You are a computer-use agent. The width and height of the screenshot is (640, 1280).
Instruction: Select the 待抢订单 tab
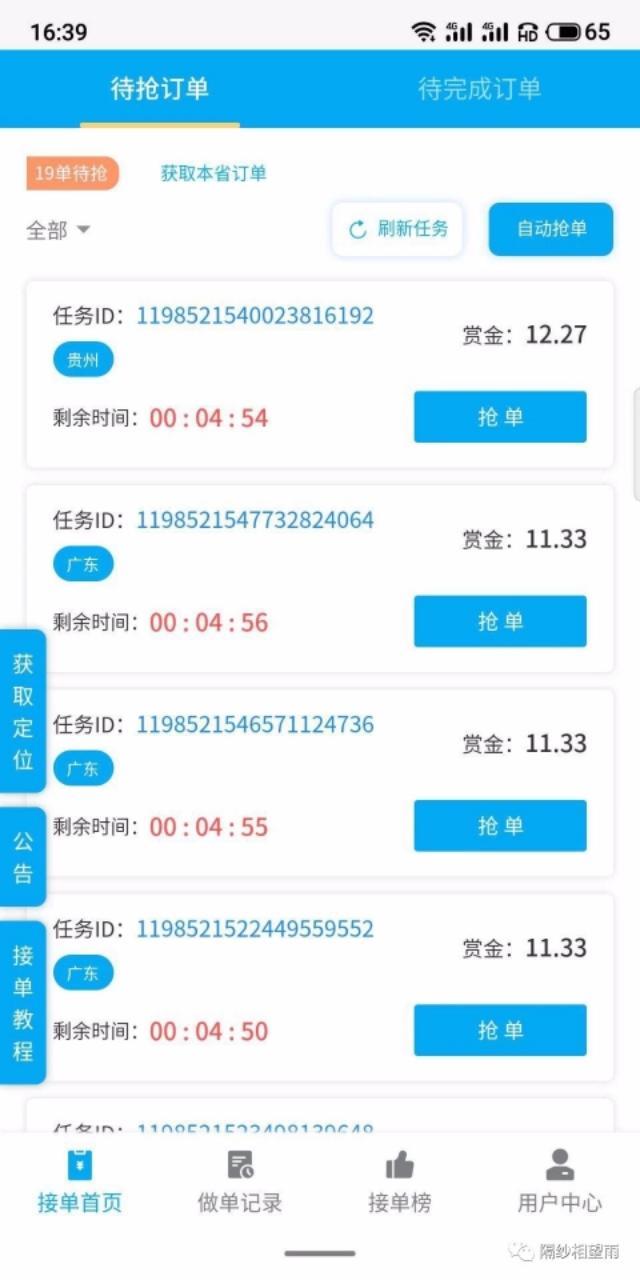click(160, 89)
